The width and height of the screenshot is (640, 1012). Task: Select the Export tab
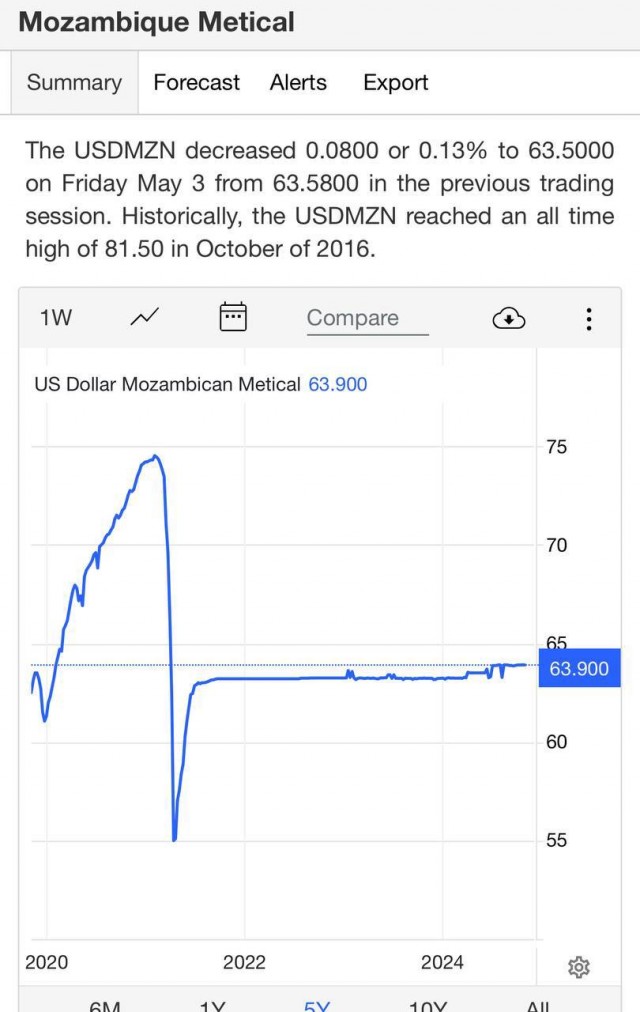click(395, 83)
